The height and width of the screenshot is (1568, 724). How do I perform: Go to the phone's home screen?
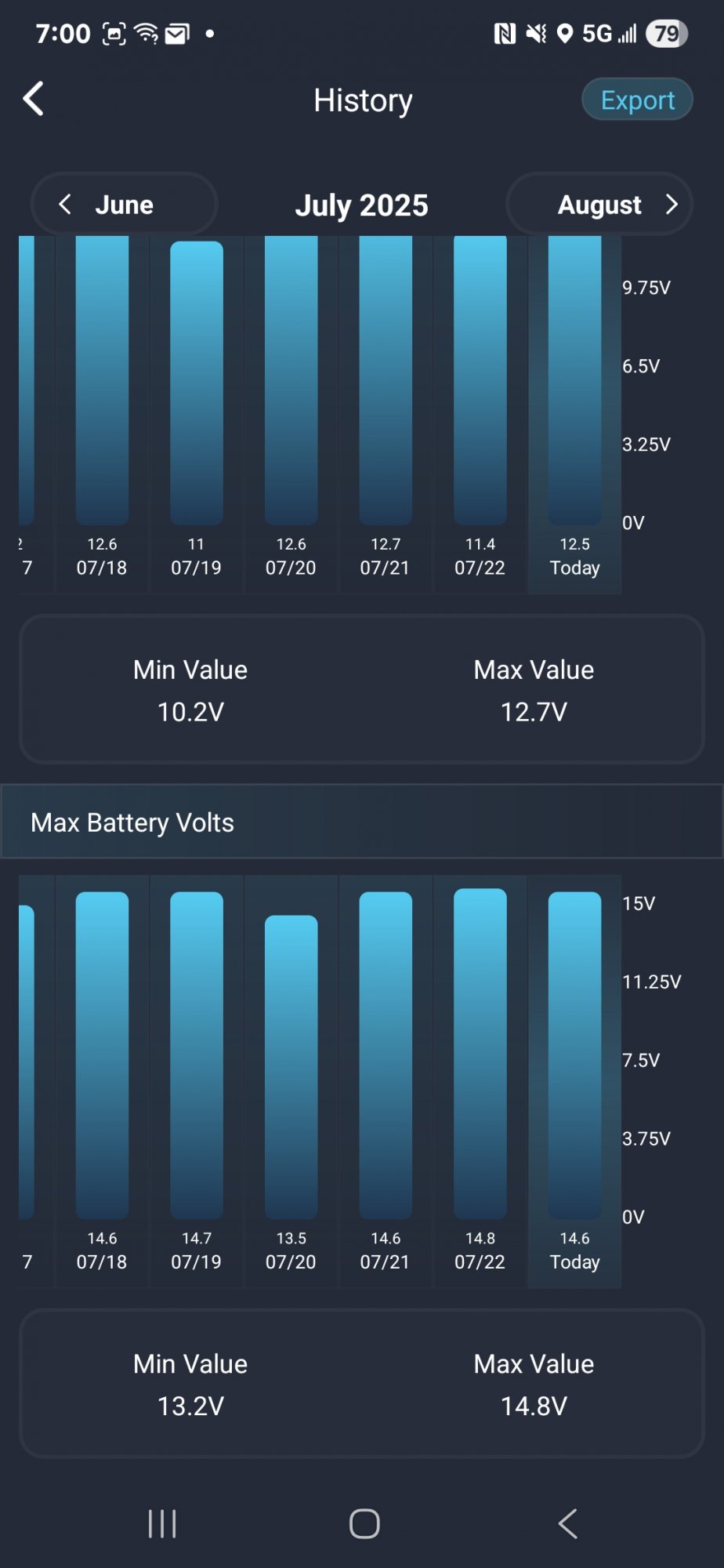[364, 1524]
